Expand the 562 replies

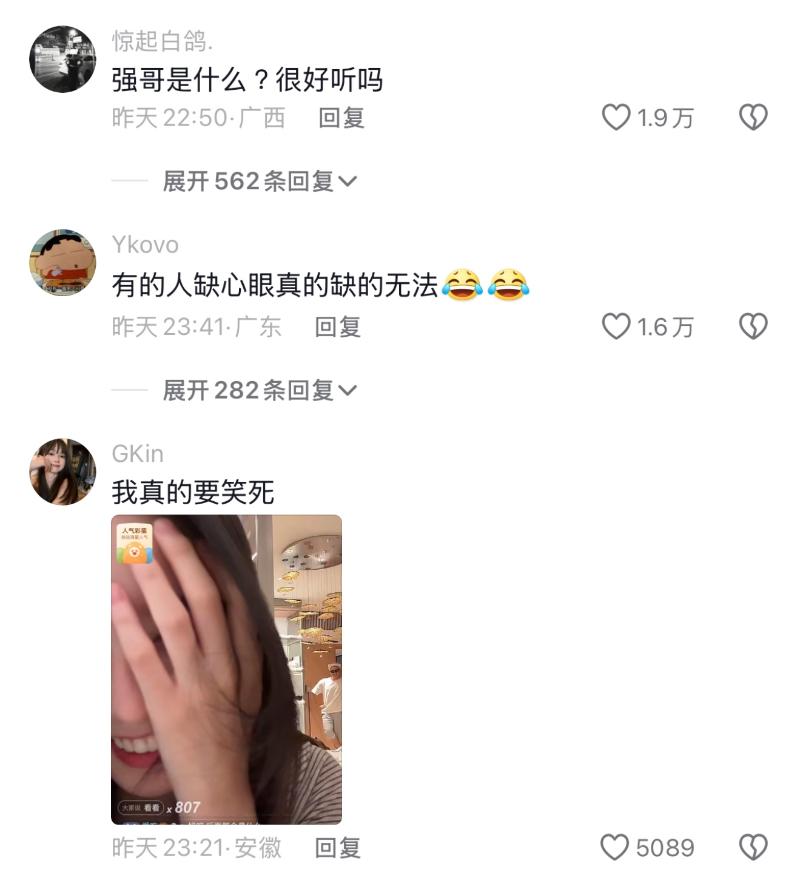pyautogui.click(x=260, y=181)
